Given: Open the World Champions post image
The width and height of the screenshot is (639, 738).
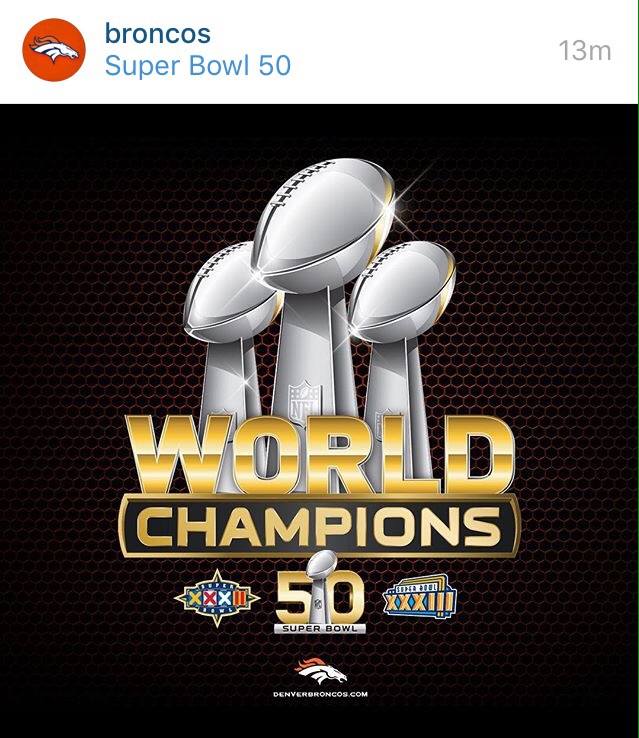Looking at the screenshot, I should [320, 420].
